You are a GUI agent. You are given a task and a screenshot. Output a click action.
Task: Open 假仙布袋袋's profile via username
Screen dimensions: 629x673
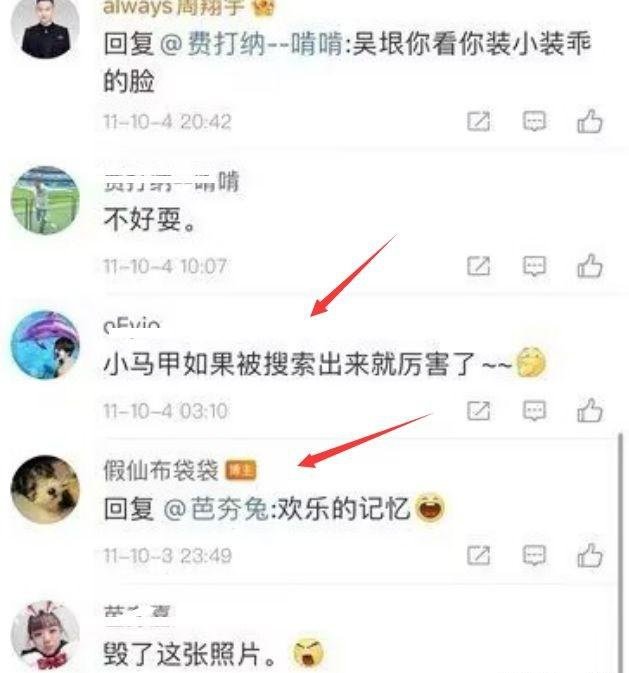click(160, 469)
